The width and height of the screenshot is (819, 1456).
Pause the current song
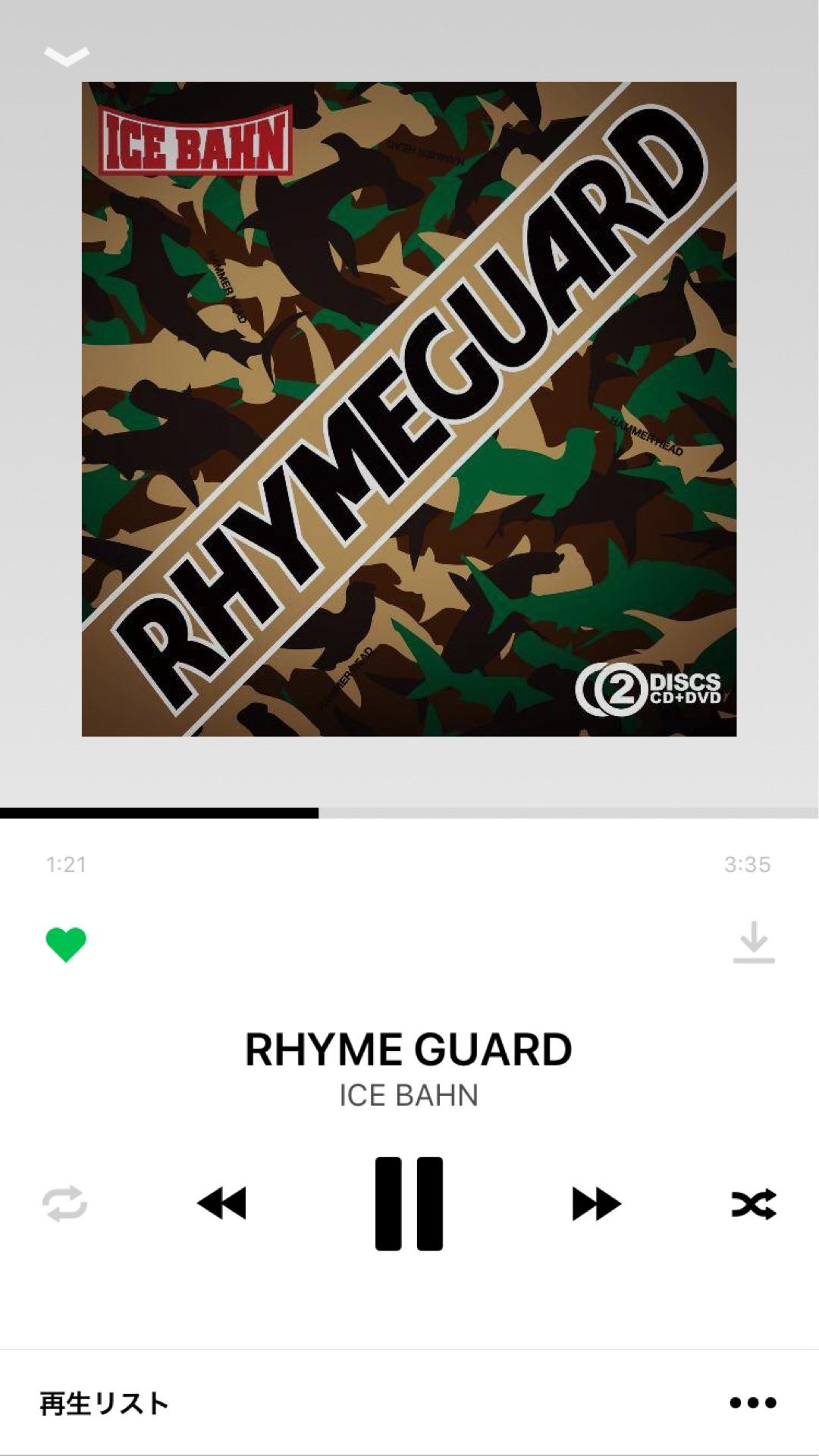[x=409, y=1203]
